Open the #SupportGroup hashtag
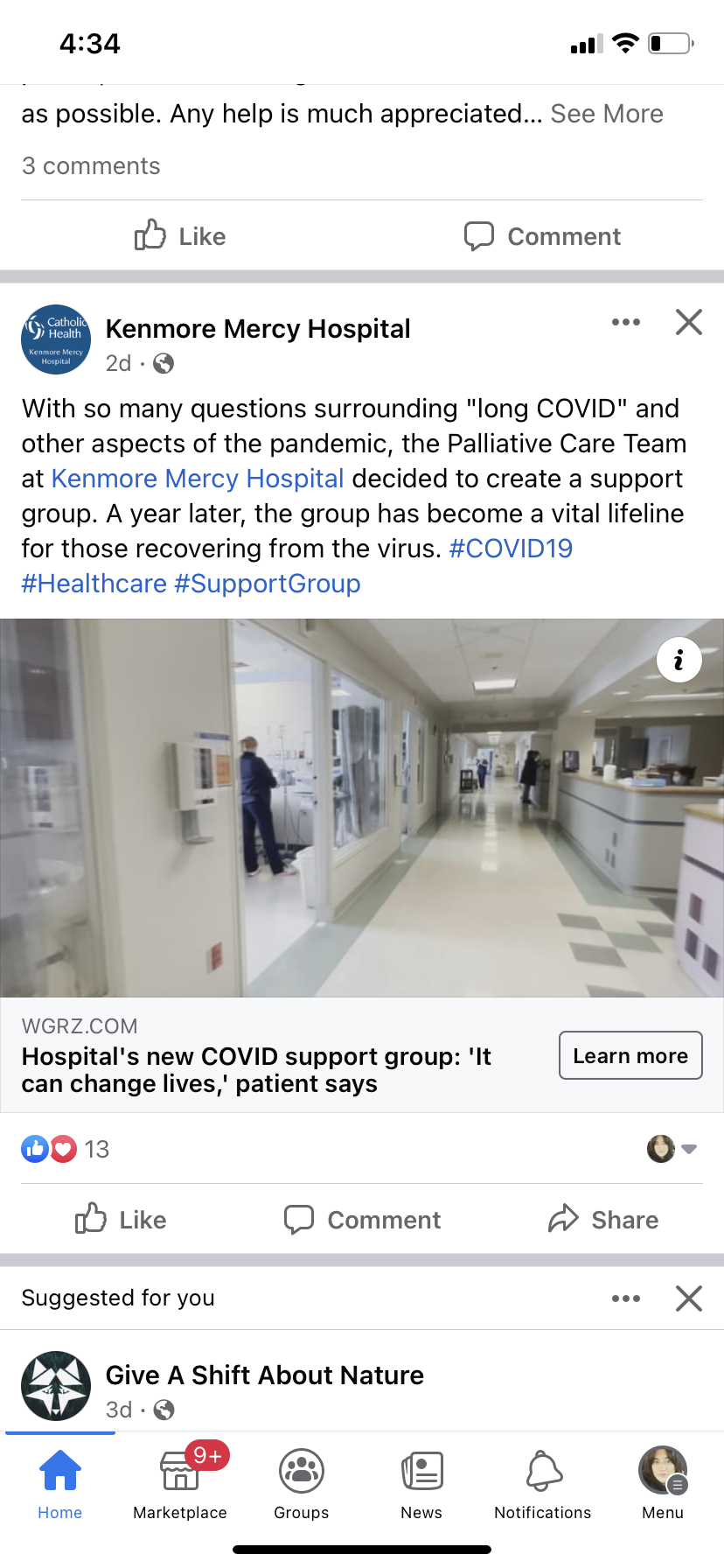Image resolution: width=724 pixels, height=1568 pixels. (x=268, y=584)
